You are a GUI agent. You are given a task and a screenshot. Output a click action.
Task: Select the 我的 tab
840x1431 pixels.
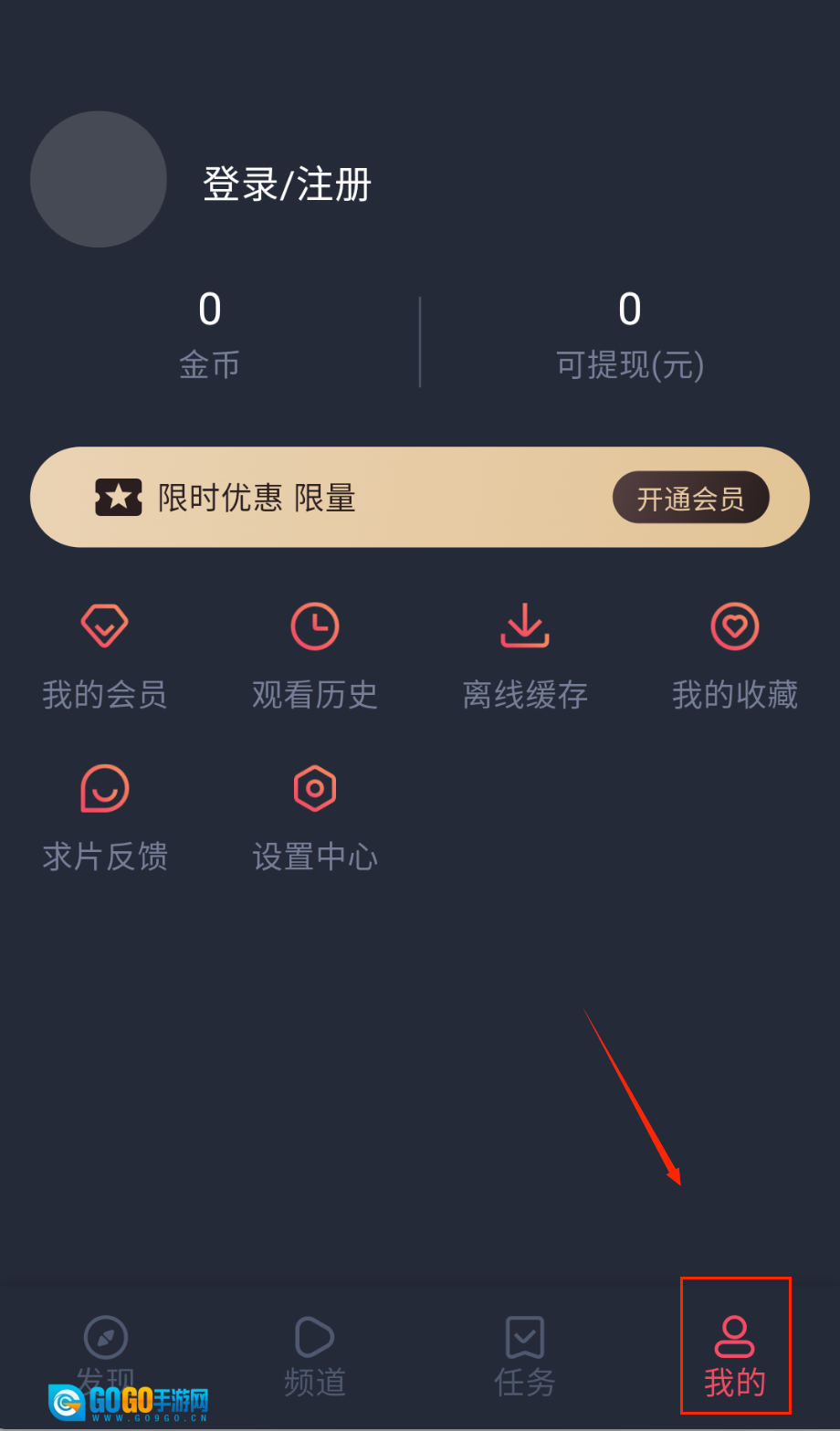click(x=735, y=1357)
